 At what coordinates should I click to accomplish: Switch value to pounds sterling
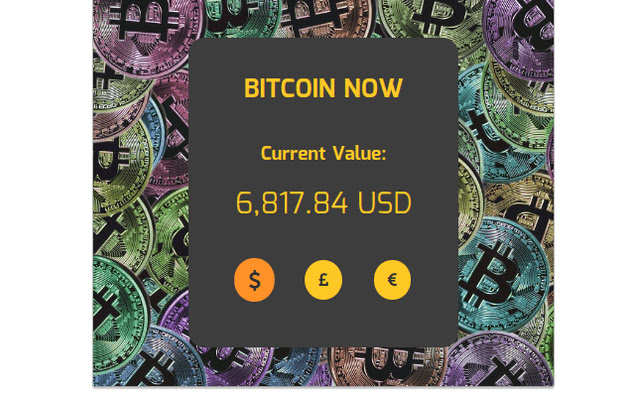pos(323,280)
